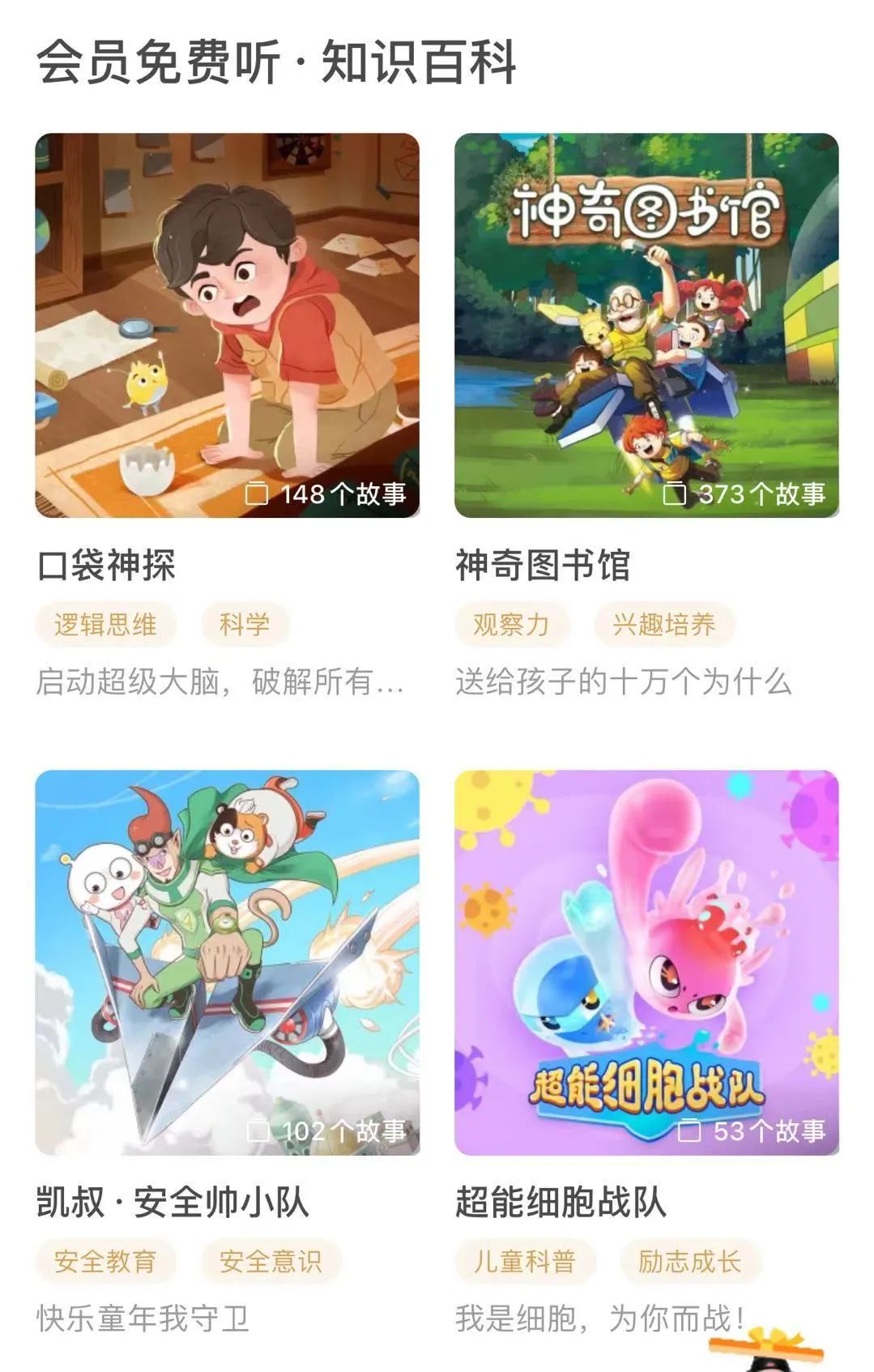Screen dimensions: 874x1372
Task: Open the 超能细胞战队 album
Action: 646,962
